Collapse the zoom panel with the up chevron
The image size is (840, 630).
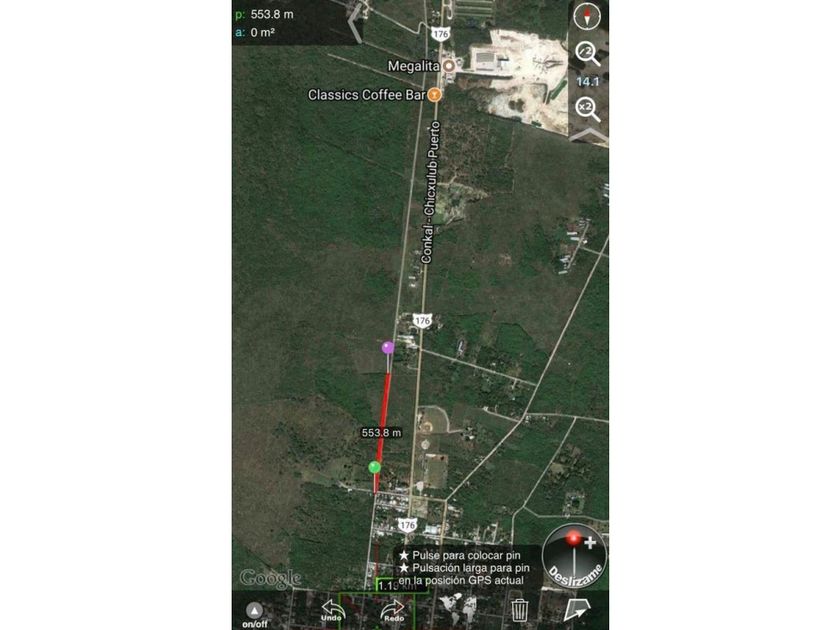[x=589, y=136]
